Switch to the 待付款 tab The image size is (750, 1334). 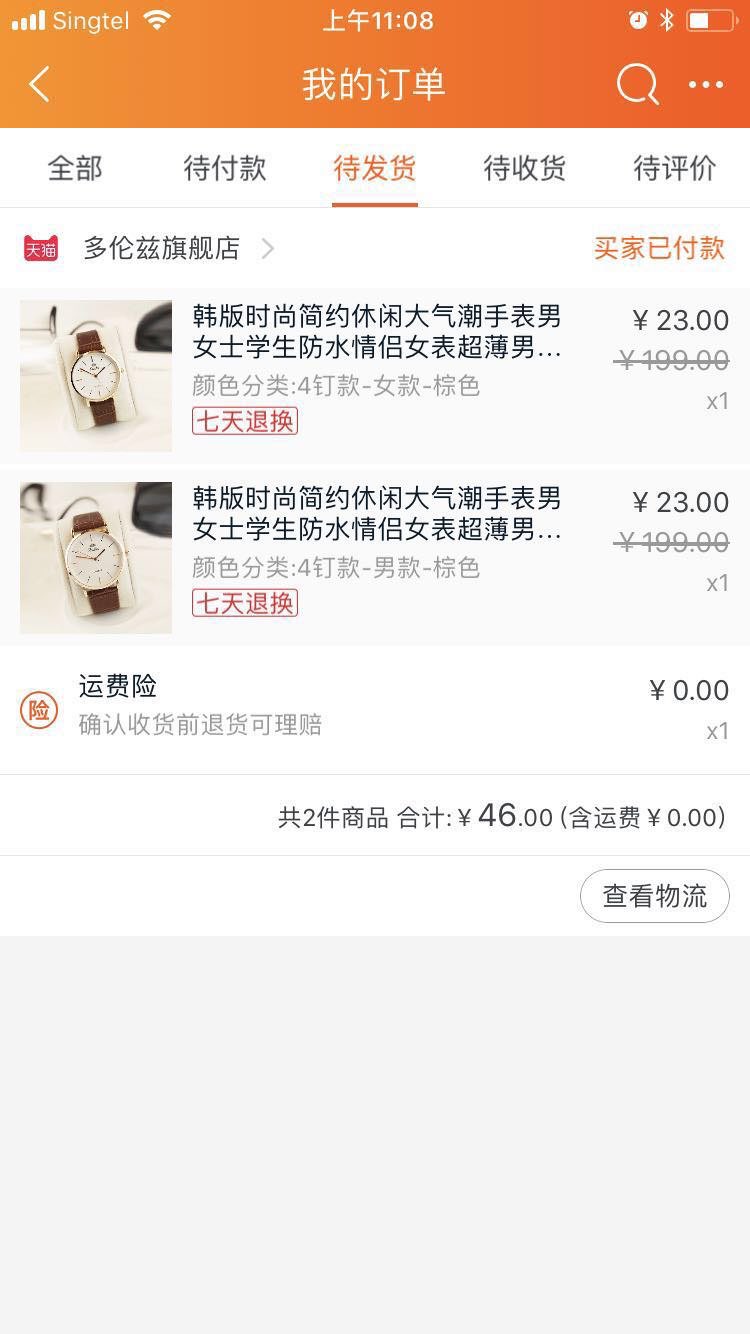225,168
